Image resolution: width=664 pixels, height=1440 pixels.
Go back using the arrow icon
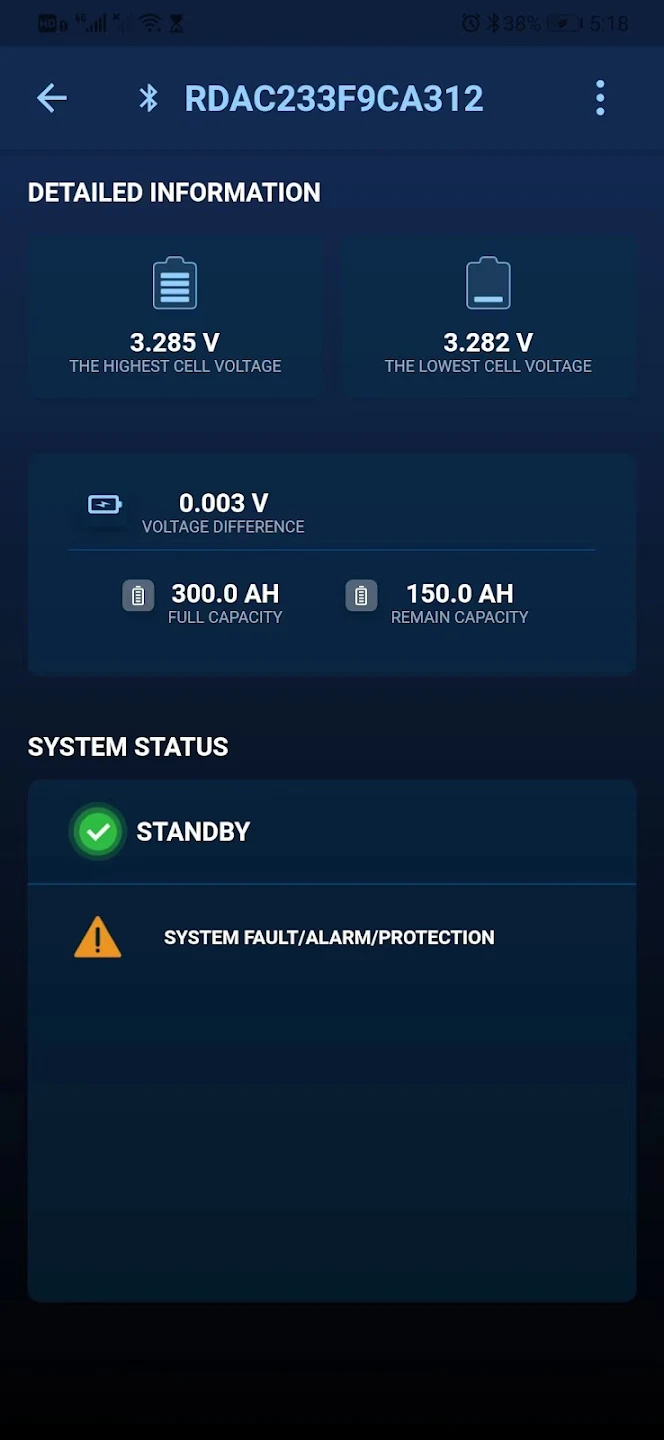(52, 98)
